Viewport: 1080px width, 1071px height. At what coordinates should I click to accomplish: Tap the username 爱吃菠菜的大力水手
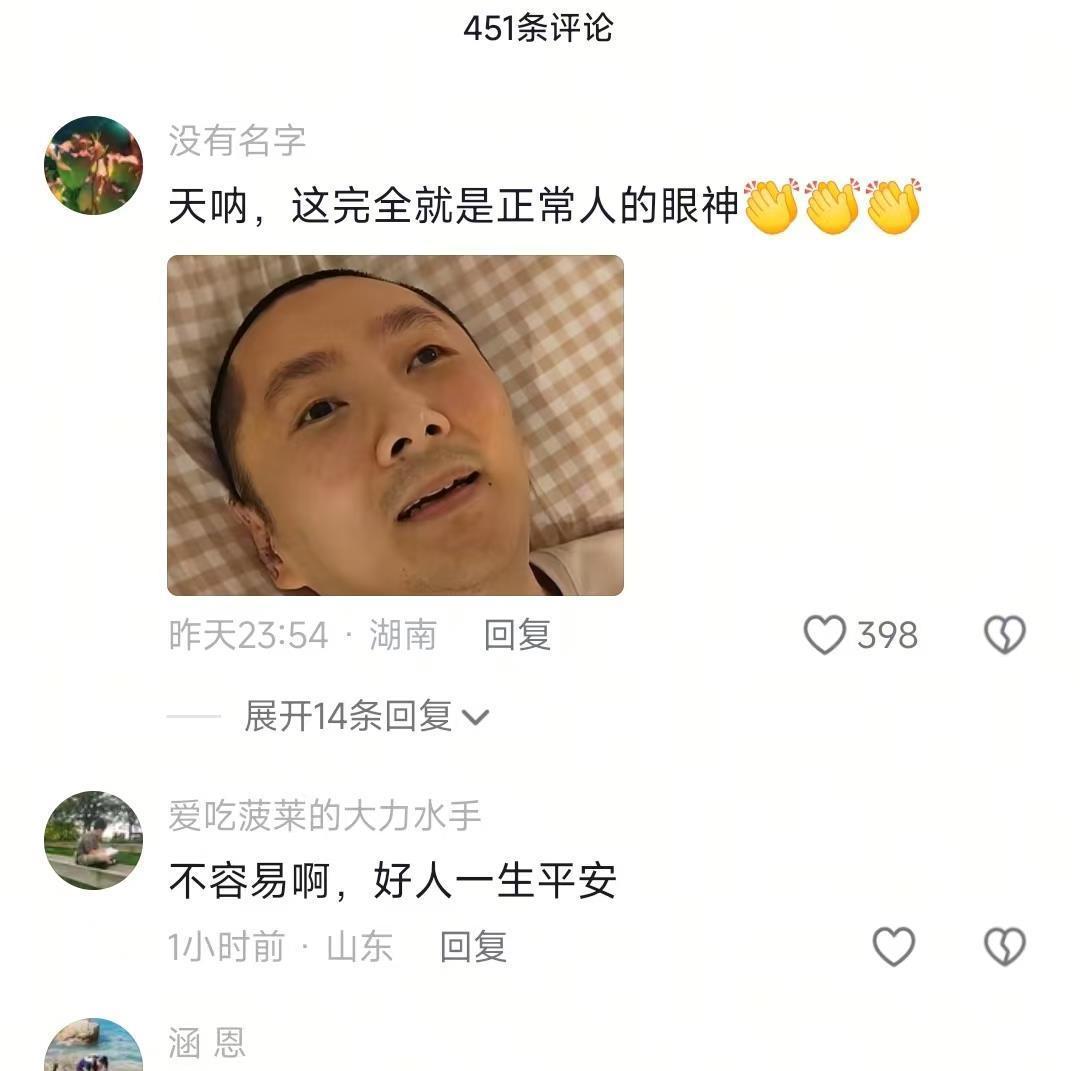(324, 816)
